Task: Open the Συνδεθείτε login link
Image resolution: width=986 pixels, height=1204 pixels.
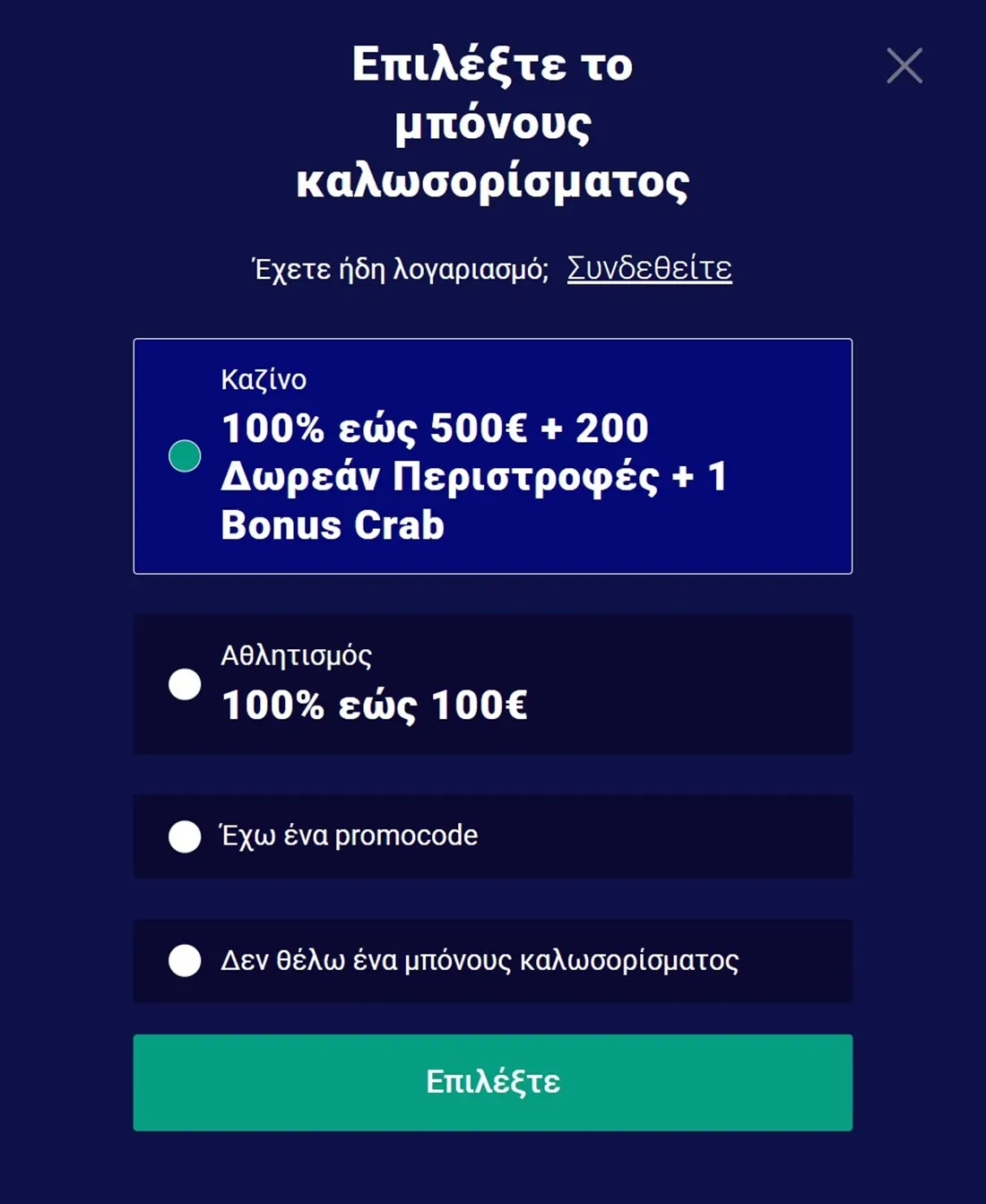Action: coord(649,268)
